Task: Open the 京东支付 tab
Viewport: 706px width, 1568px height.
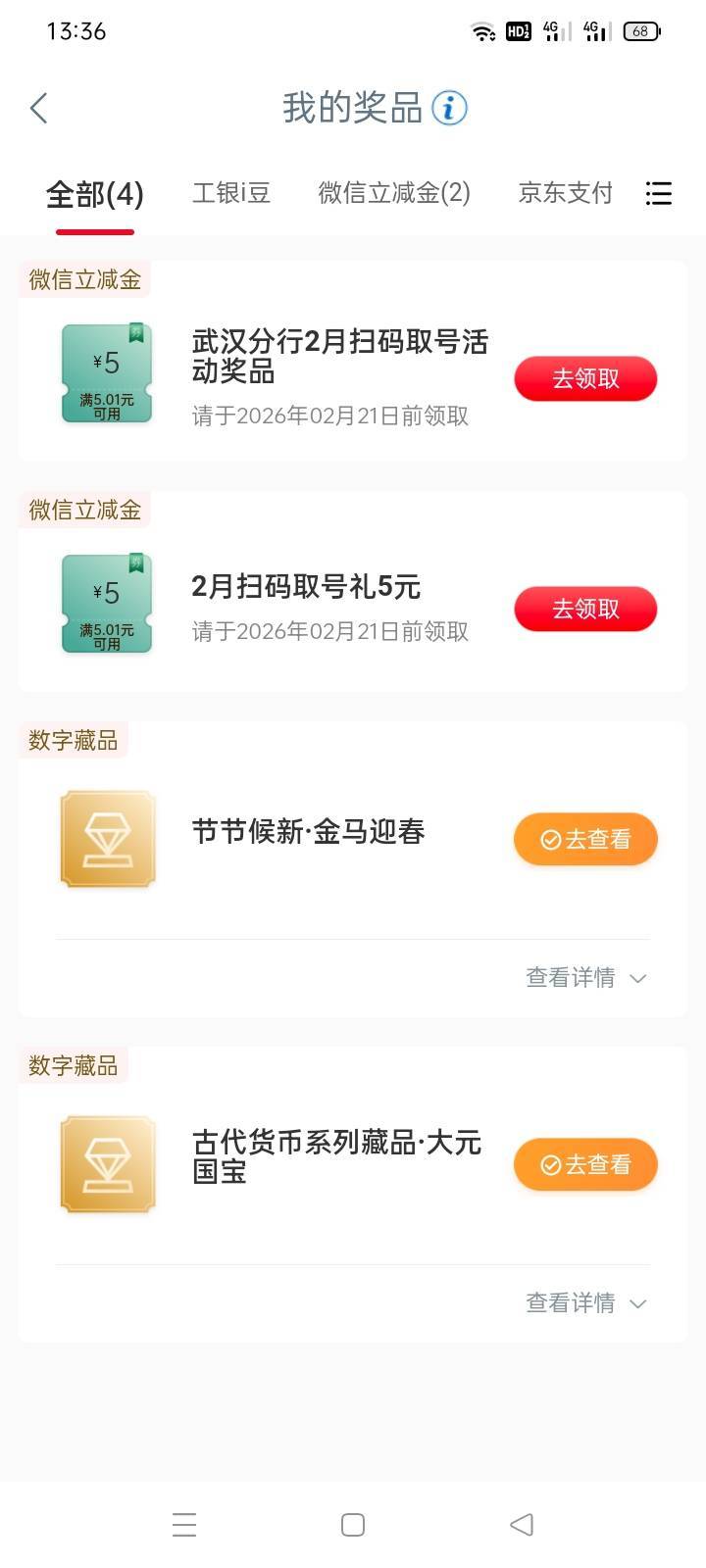Action: pyautogui.click(x=565, y=193)
